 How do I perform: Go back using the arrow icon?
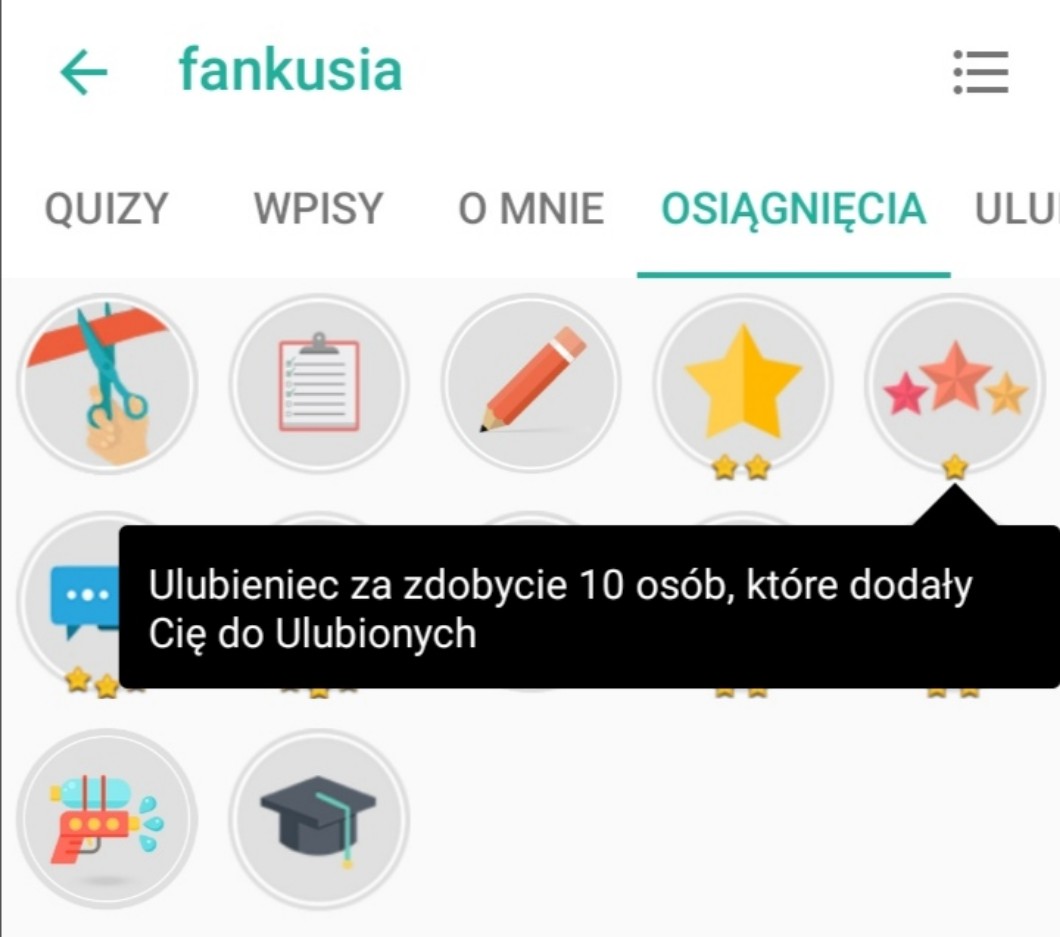coord(84,73)
